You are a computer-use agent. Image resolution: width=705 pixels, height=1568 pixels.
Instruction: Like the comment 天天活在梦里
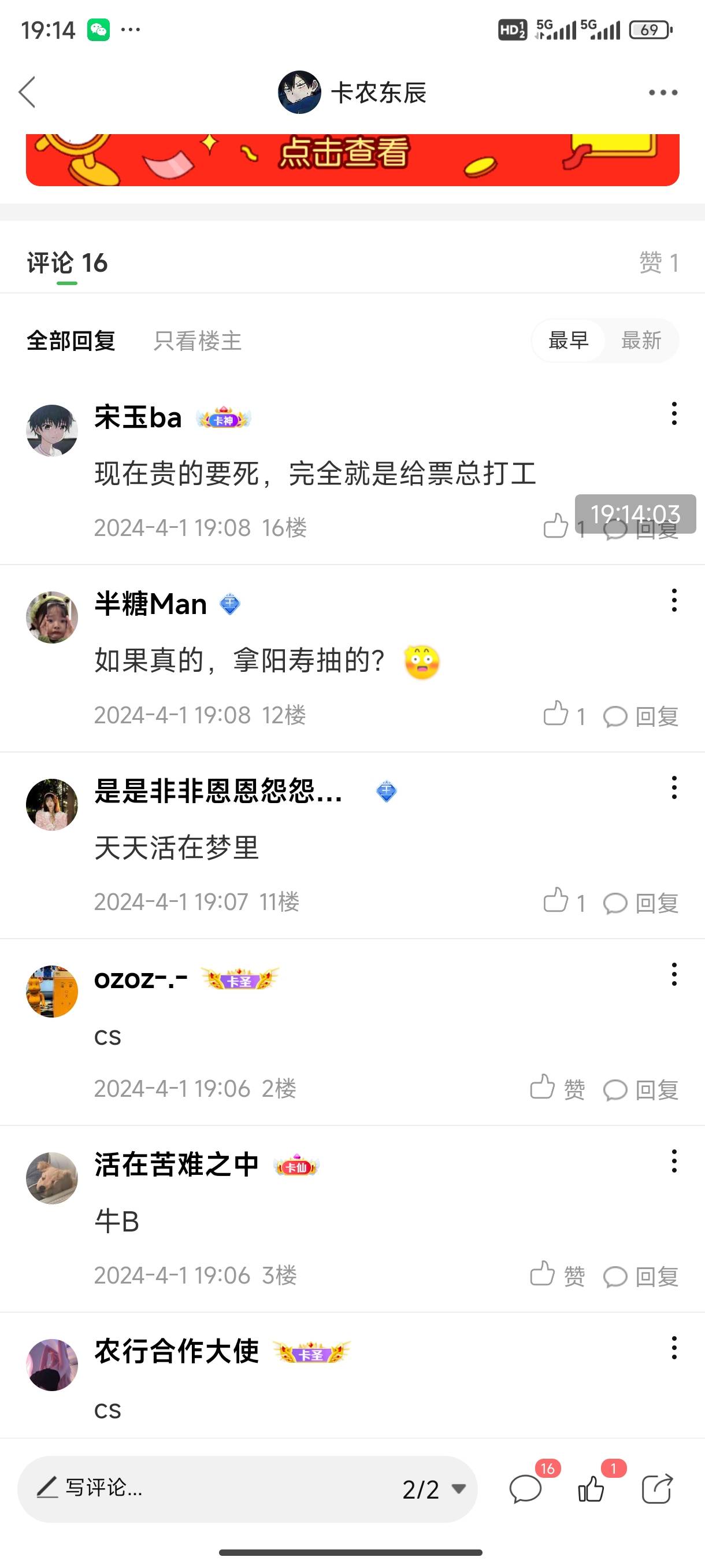[556, 901]
